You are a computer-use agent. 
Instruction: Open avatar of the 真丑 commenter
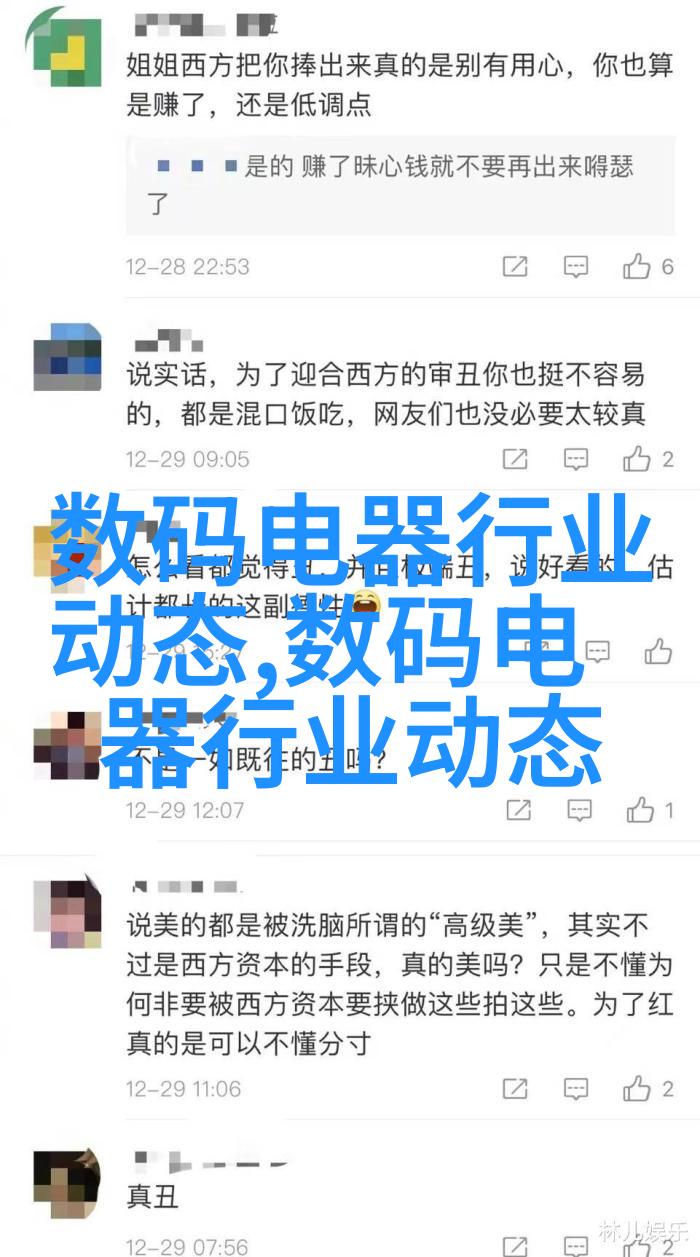click(68, 1185)
